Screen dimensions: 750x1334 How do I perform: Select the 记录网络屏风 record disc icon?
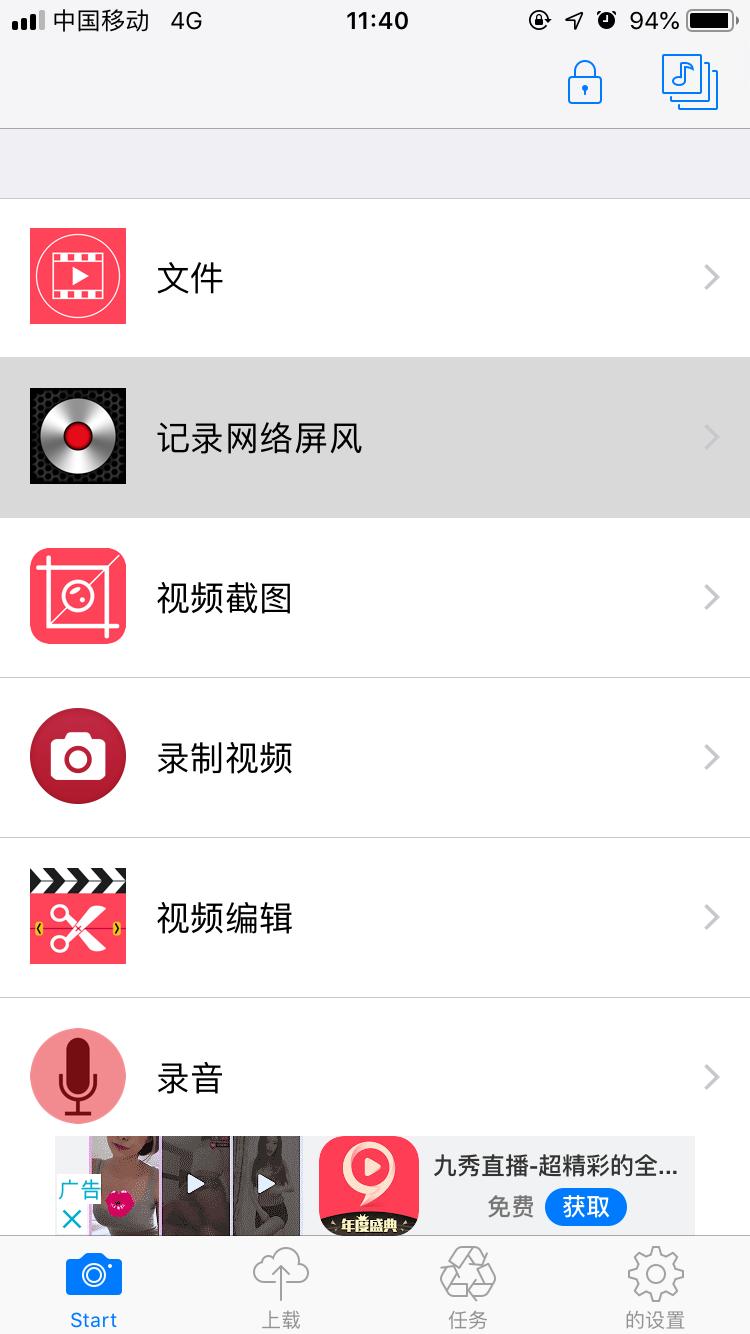(78, 436)
